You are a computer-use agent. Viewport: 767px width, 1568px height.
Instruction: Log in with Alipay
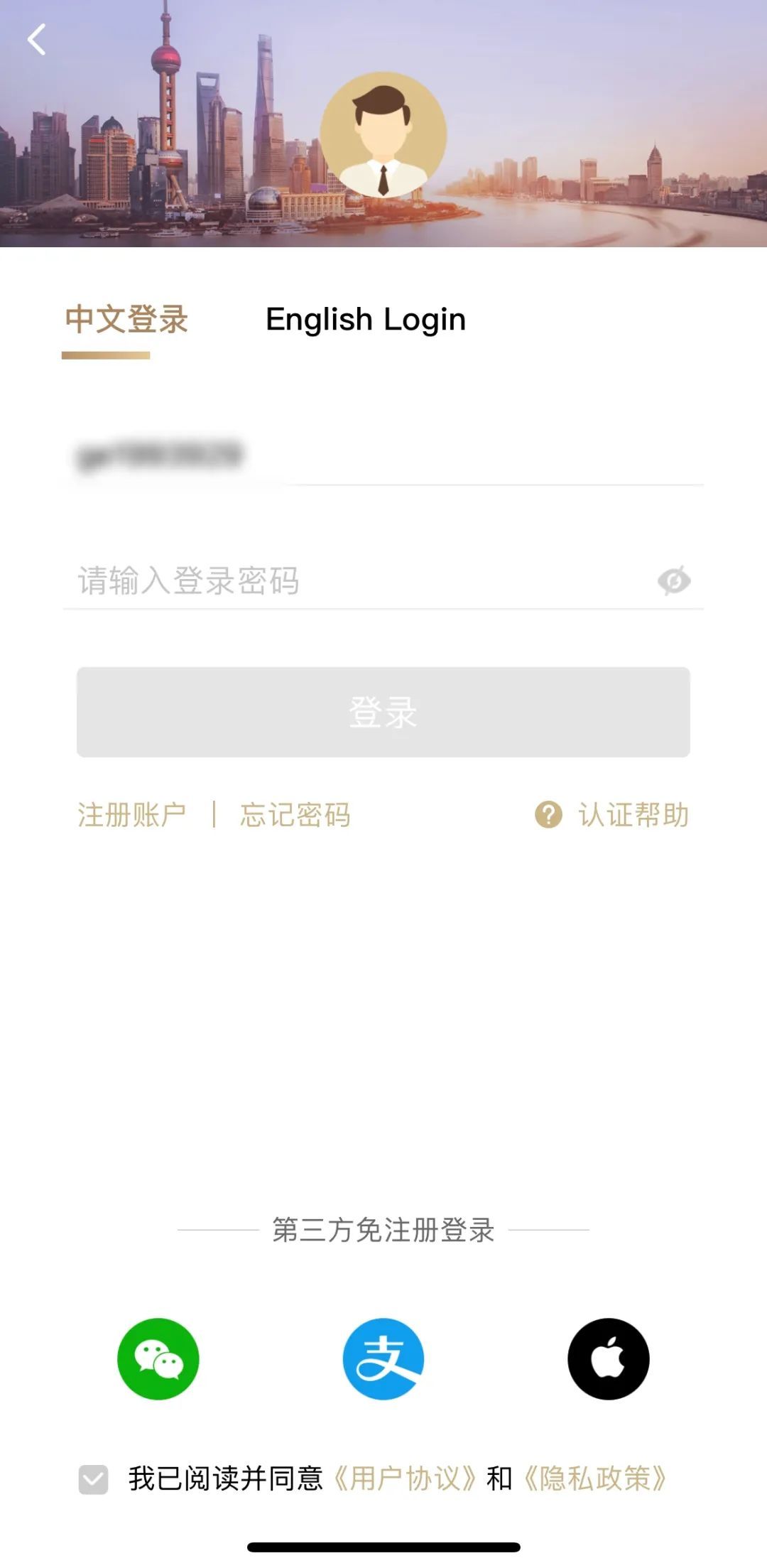tap(383, 1358)
